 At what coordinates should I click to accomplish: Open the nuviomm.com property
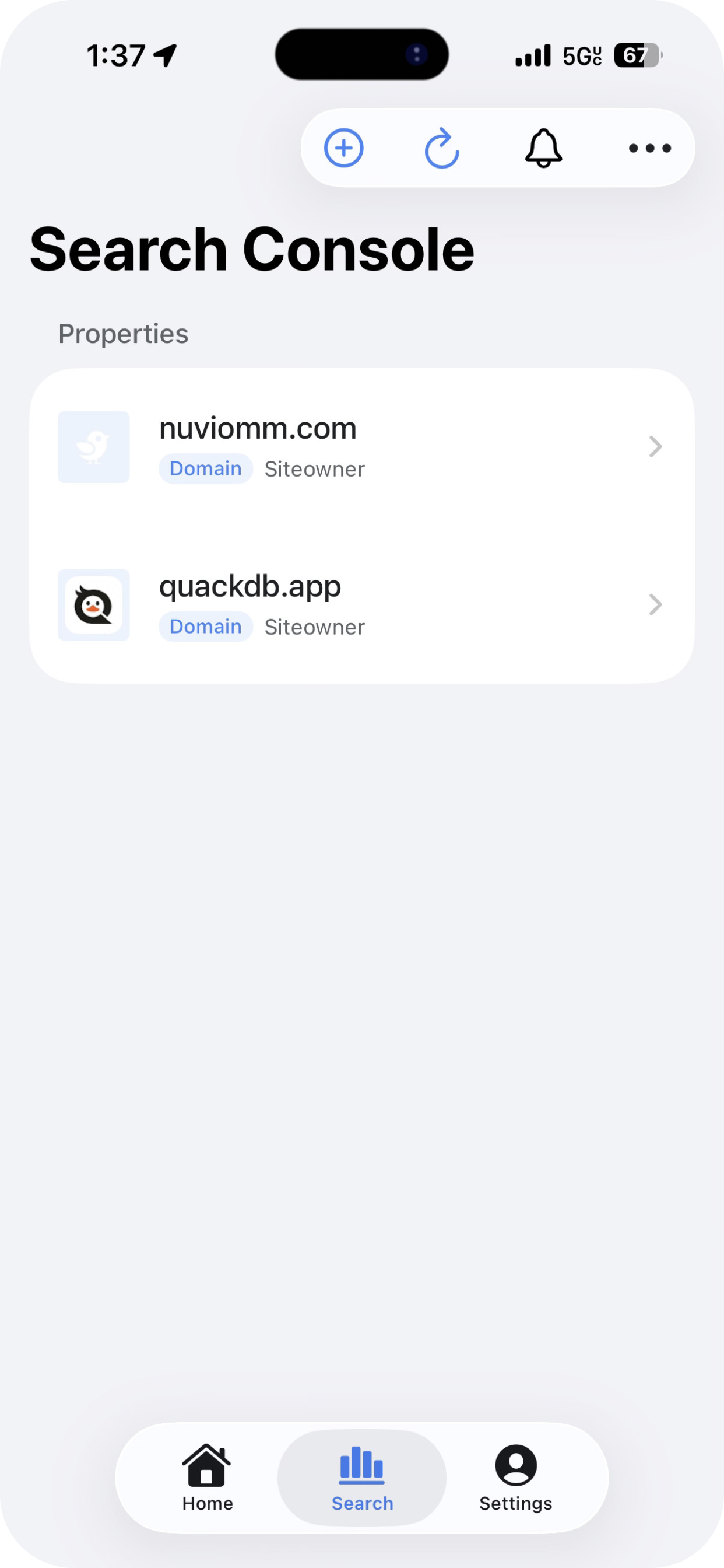click(361, 447)
